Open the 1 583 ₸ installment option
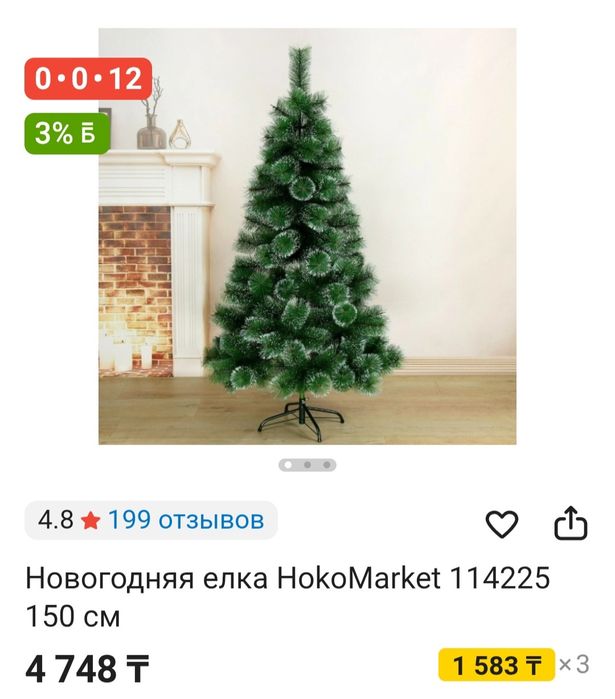This screenshot has height=699, width=615. pyautogui.click(x=497, y=664)
